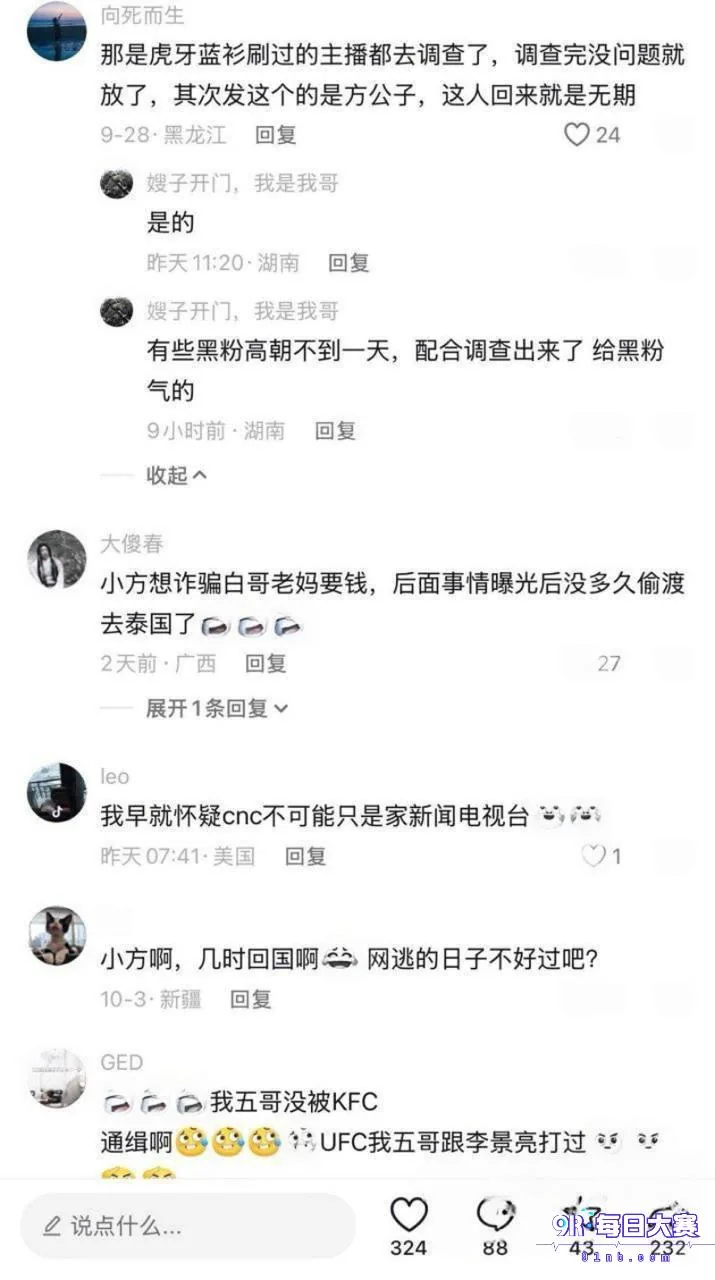Image resolution: width=715 pixels, height=1280 pixels.
Task: Expand 展开1条回复 under 大傻春
Action: (217, 708)
